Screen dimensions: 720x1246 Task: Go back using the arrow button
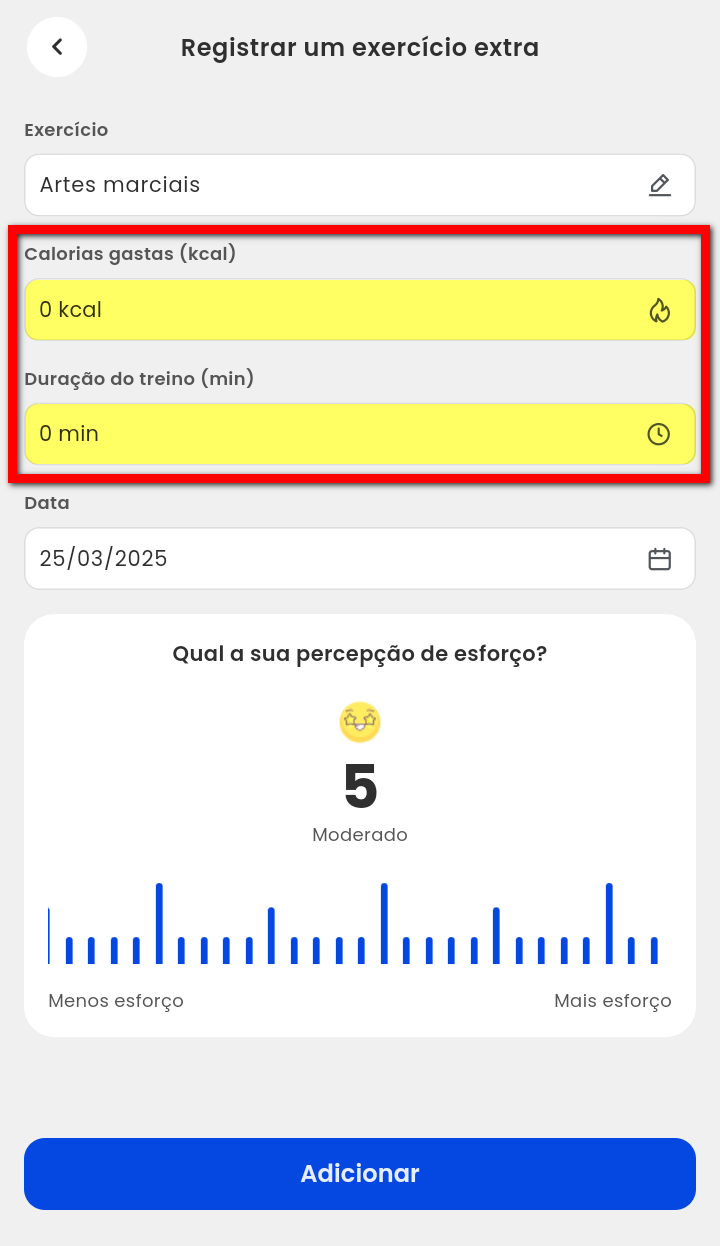point(57,47)
